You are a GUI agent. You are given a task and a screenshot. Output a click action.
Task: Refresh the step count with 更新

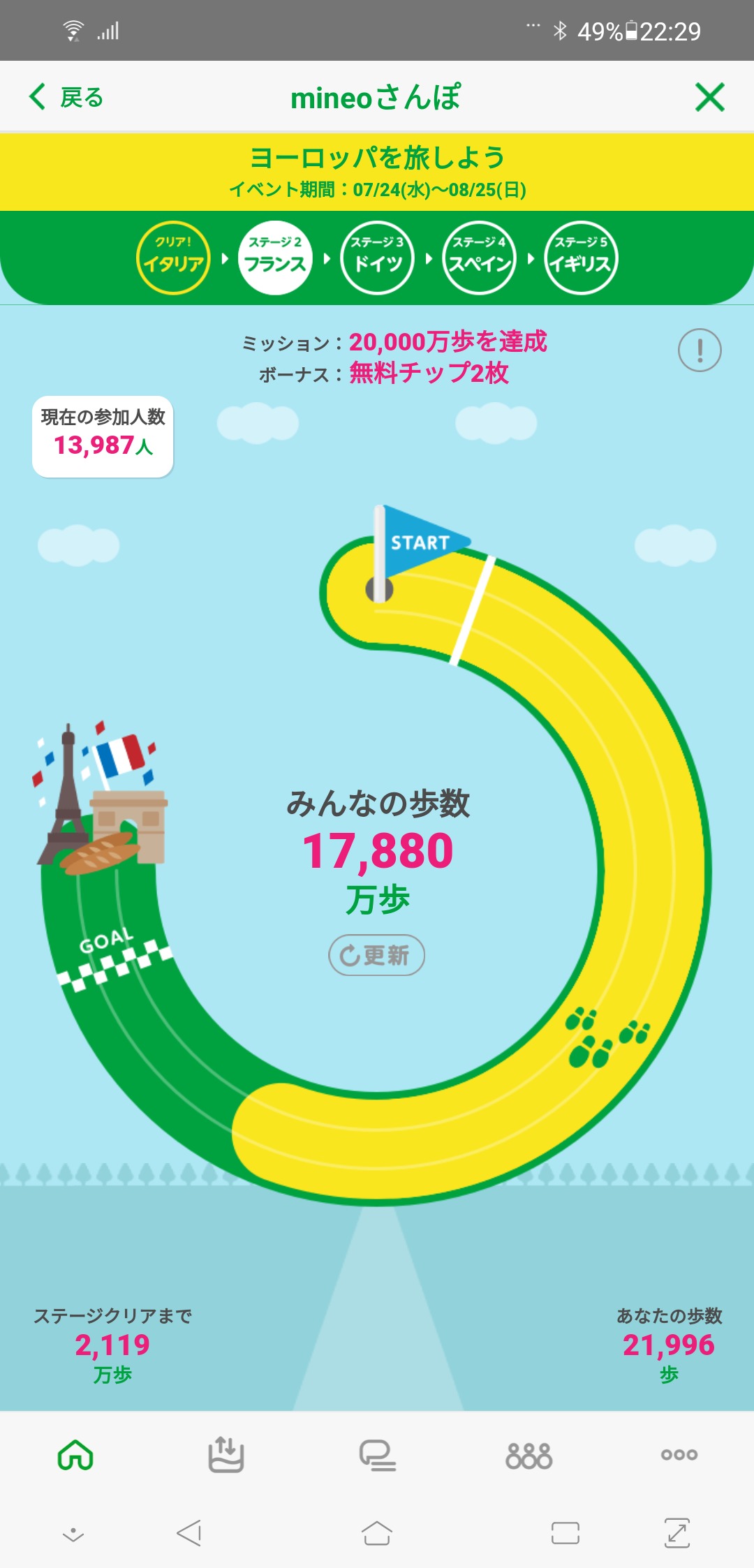click(376, 954)
